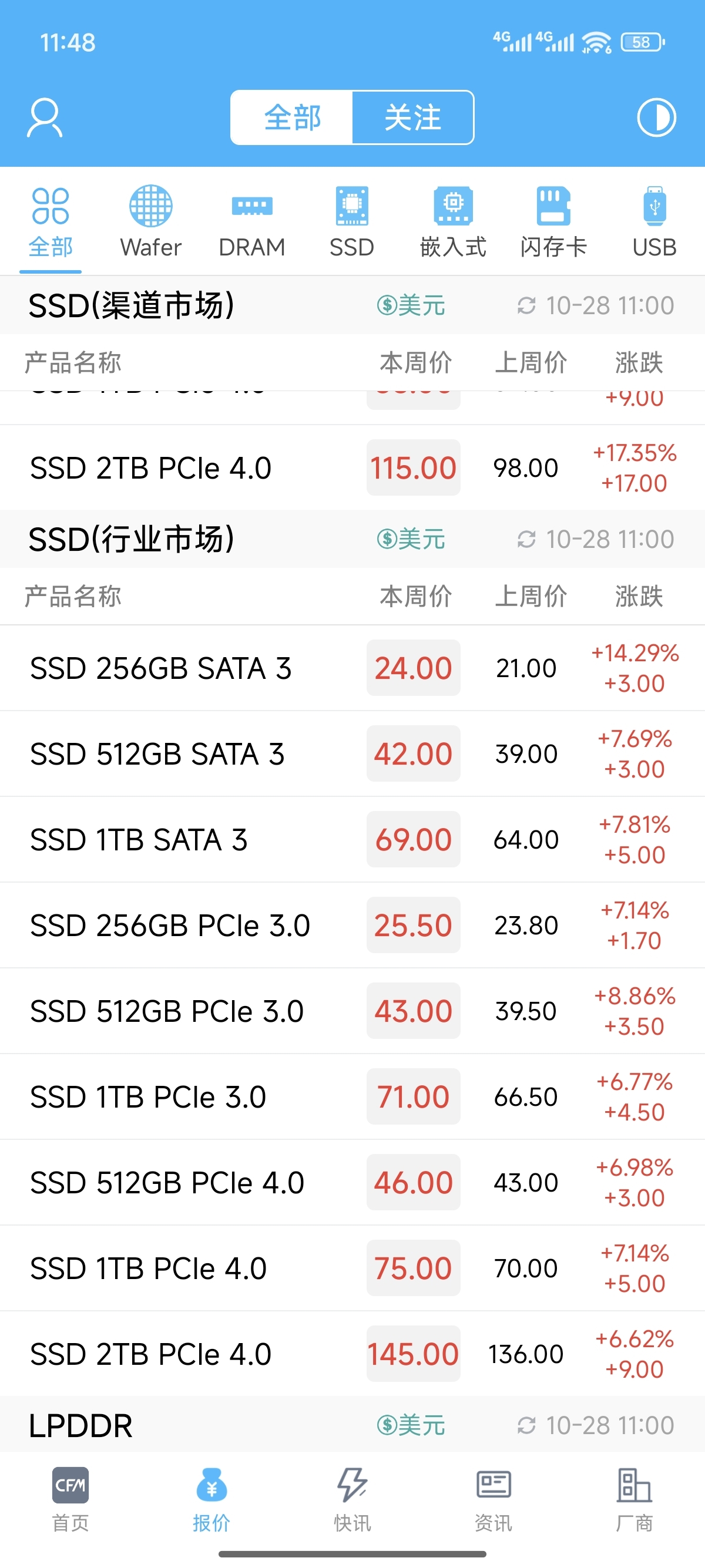The height and width of the screenshot is (1568, 705).
Task: Switch to the 关注 segment
Action: point(412,117)
